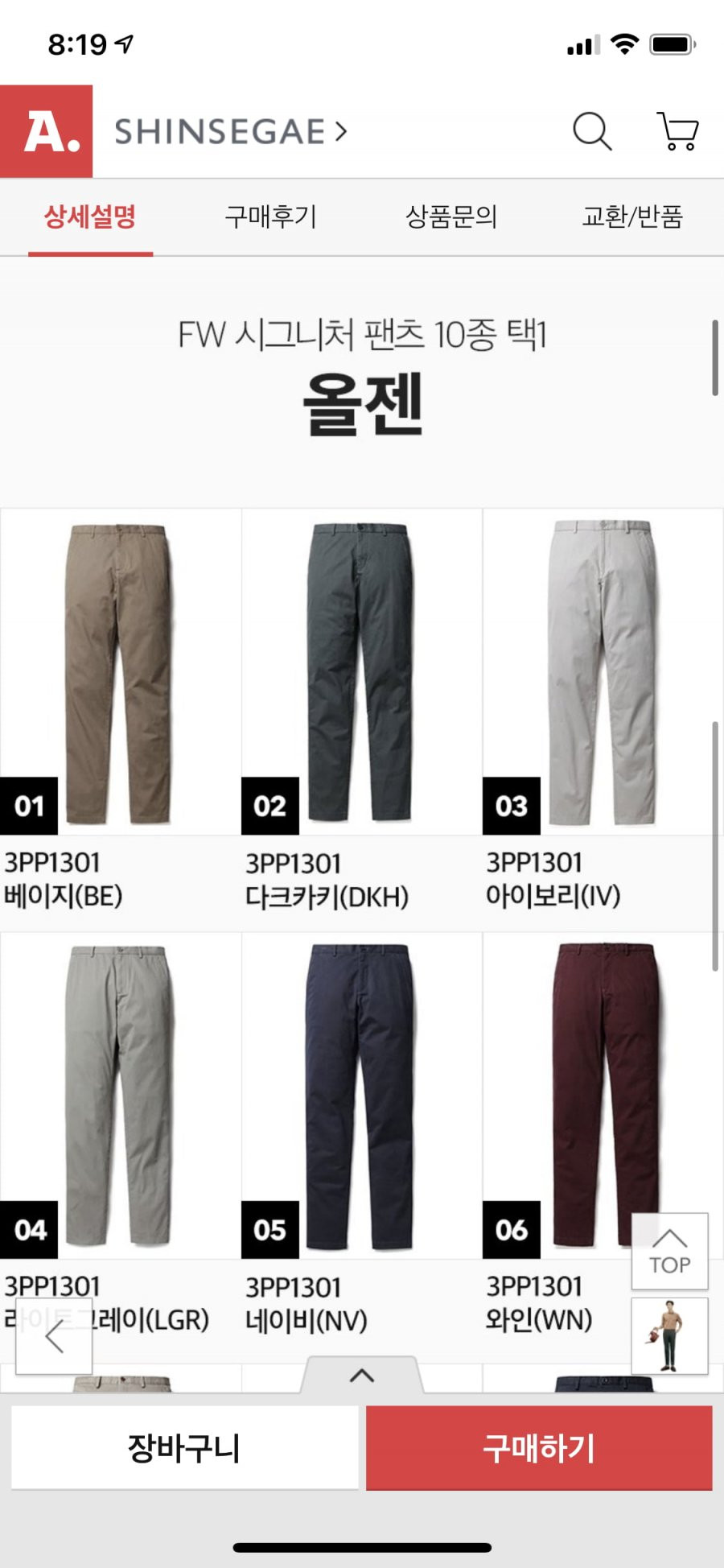The width and height of the screenshot is (724, 1568).
Task: Select the 상세설명 tab
Action: [x=90, y=217]
